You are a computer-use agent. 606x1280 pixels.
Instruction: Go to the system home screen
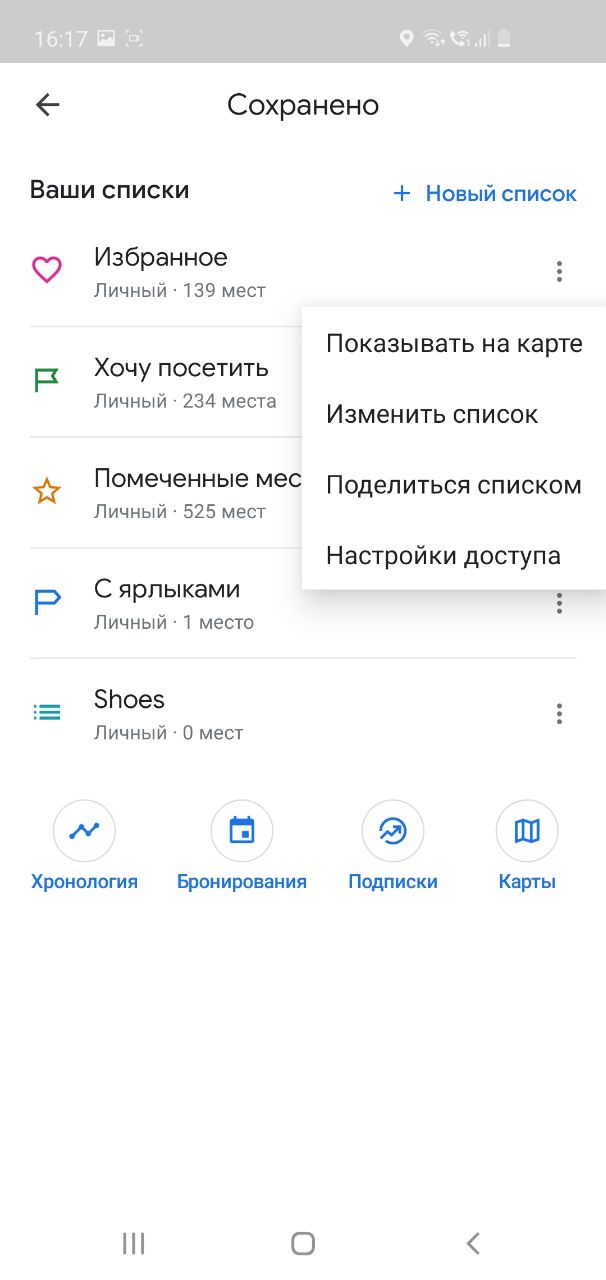(x=303, y=1243)
